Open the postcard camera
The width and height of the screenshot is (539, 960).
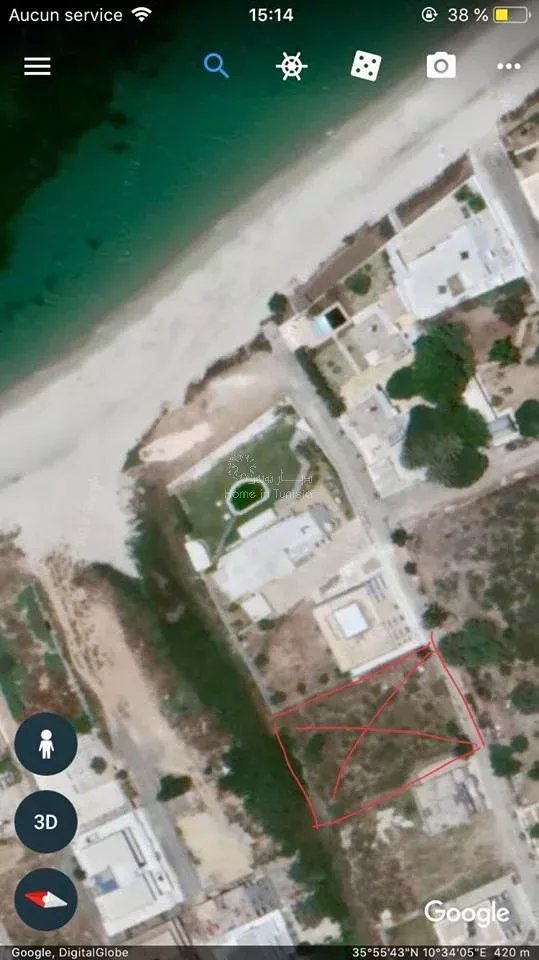(x=441, y=66)
